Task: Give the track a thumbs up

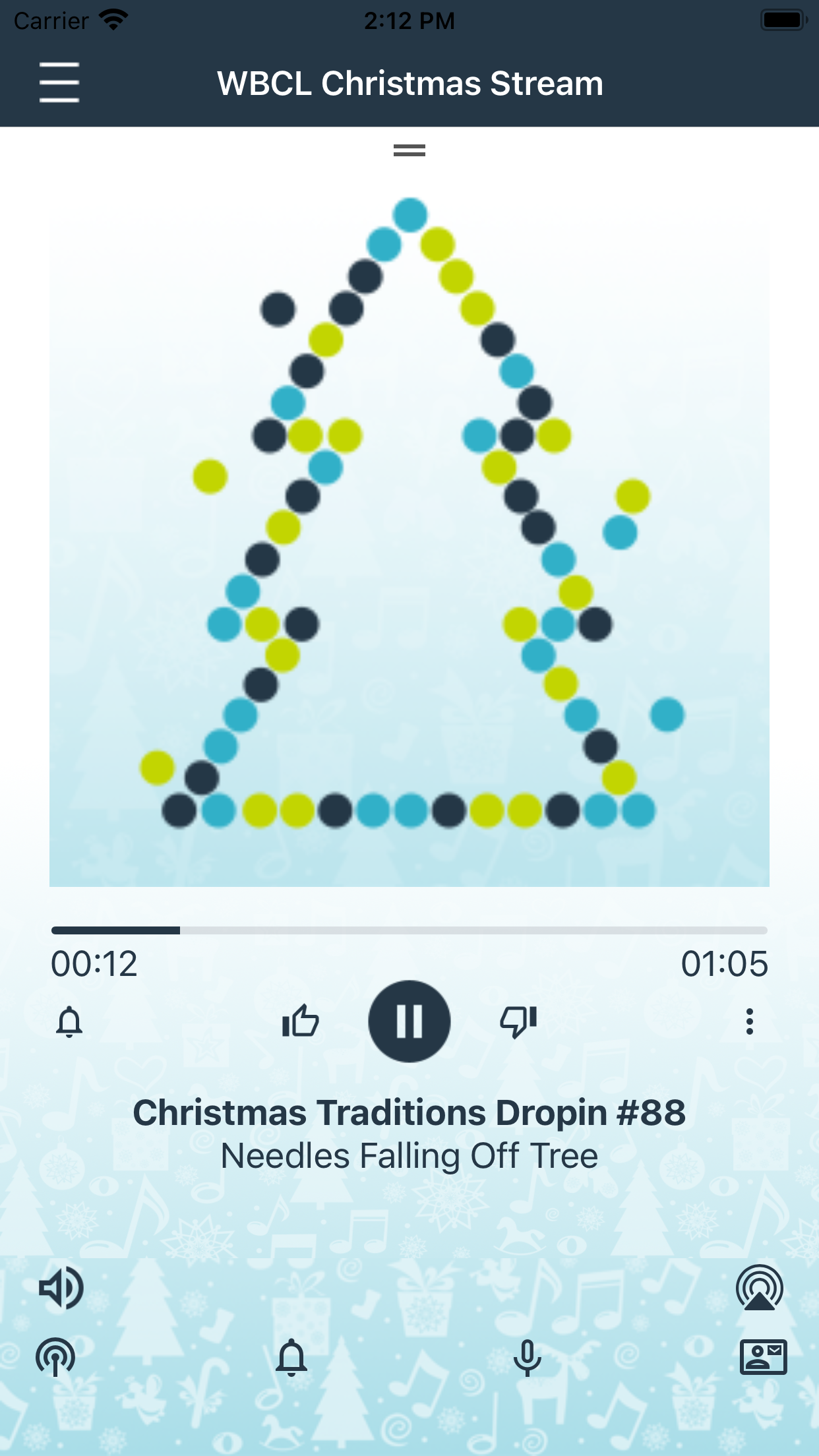Action: click(300, 1021)
